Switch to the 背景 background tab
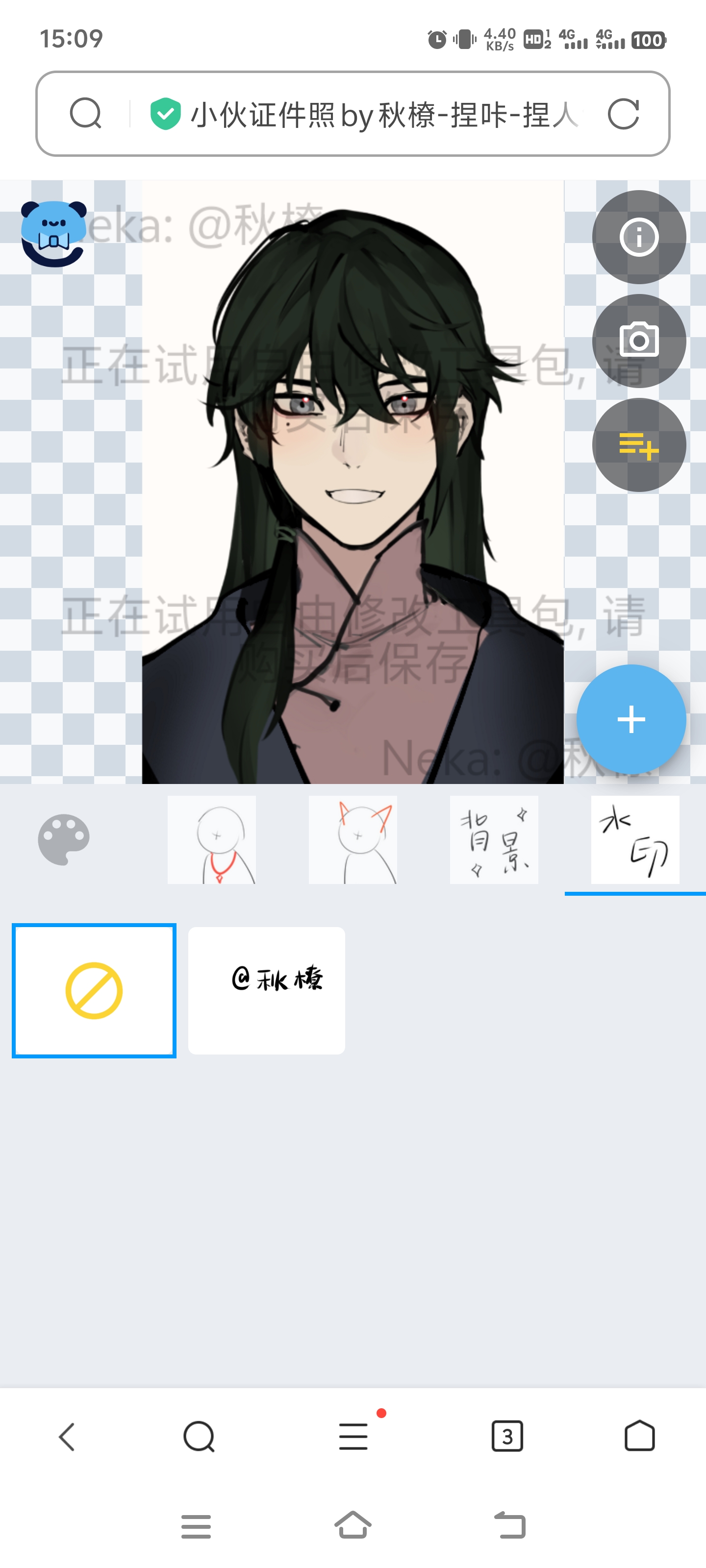Viewport: 706px width, 1568px height. click(494, 839)
